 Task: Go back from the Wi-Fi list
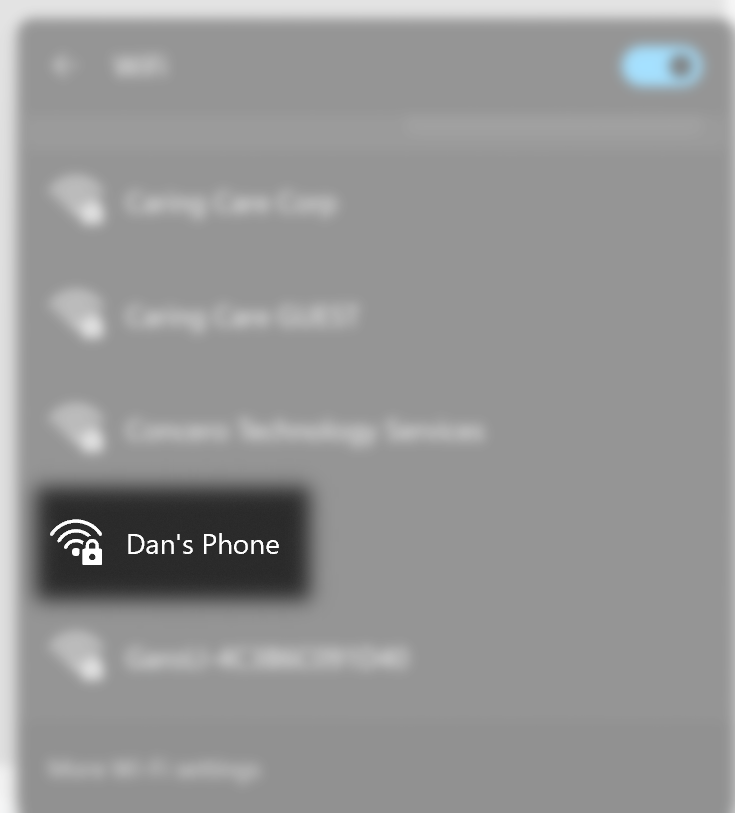point(64,66)
